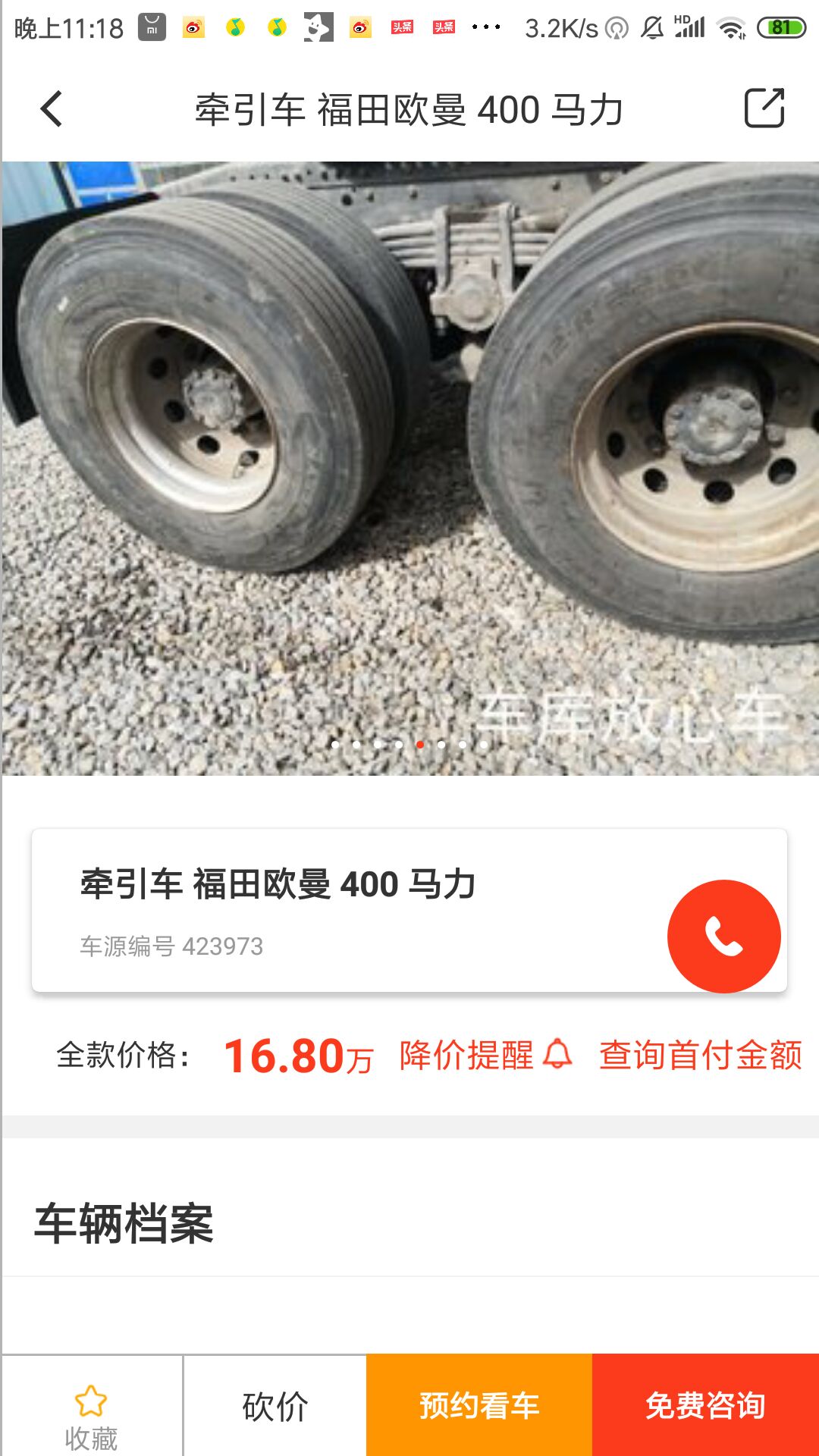Open the bargain option (砍价)
The image size is (819, 1456).
275,1407
